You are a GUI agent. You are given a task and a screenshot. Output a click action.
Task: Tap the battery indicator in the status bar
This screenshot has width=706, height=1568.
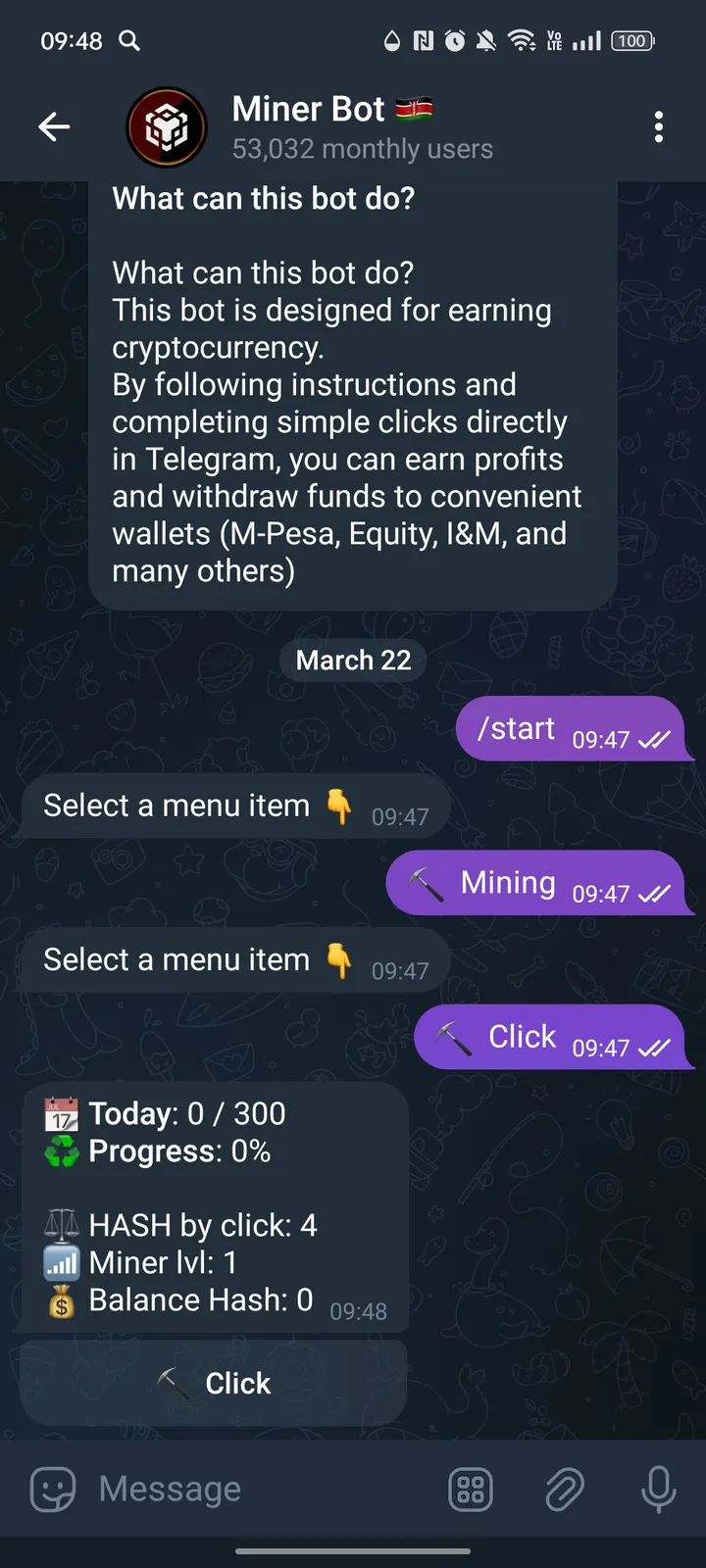pyautogui.click(x=632, y=41)
